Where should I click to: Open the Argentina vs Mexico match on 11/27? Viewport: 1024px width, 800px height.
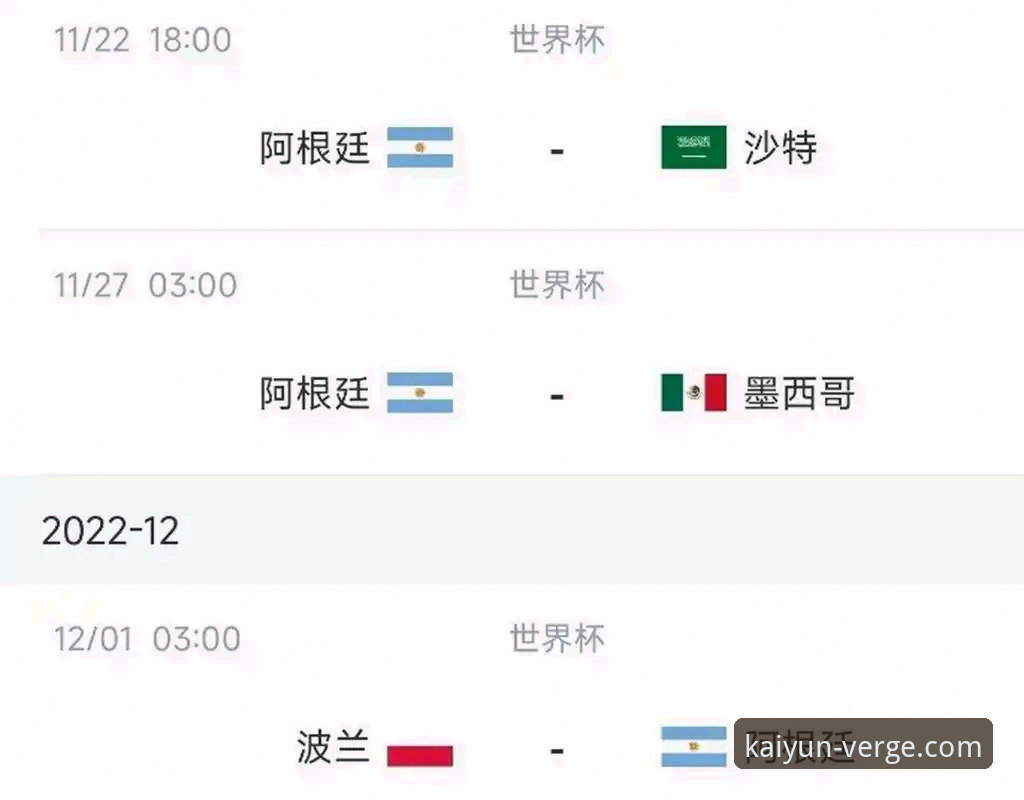tap(556, 394)
